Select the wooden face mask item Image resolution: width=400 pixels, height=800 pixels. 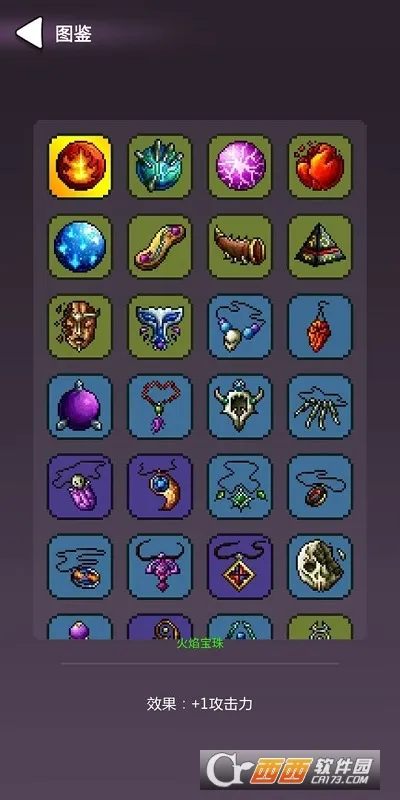[80, 327]
